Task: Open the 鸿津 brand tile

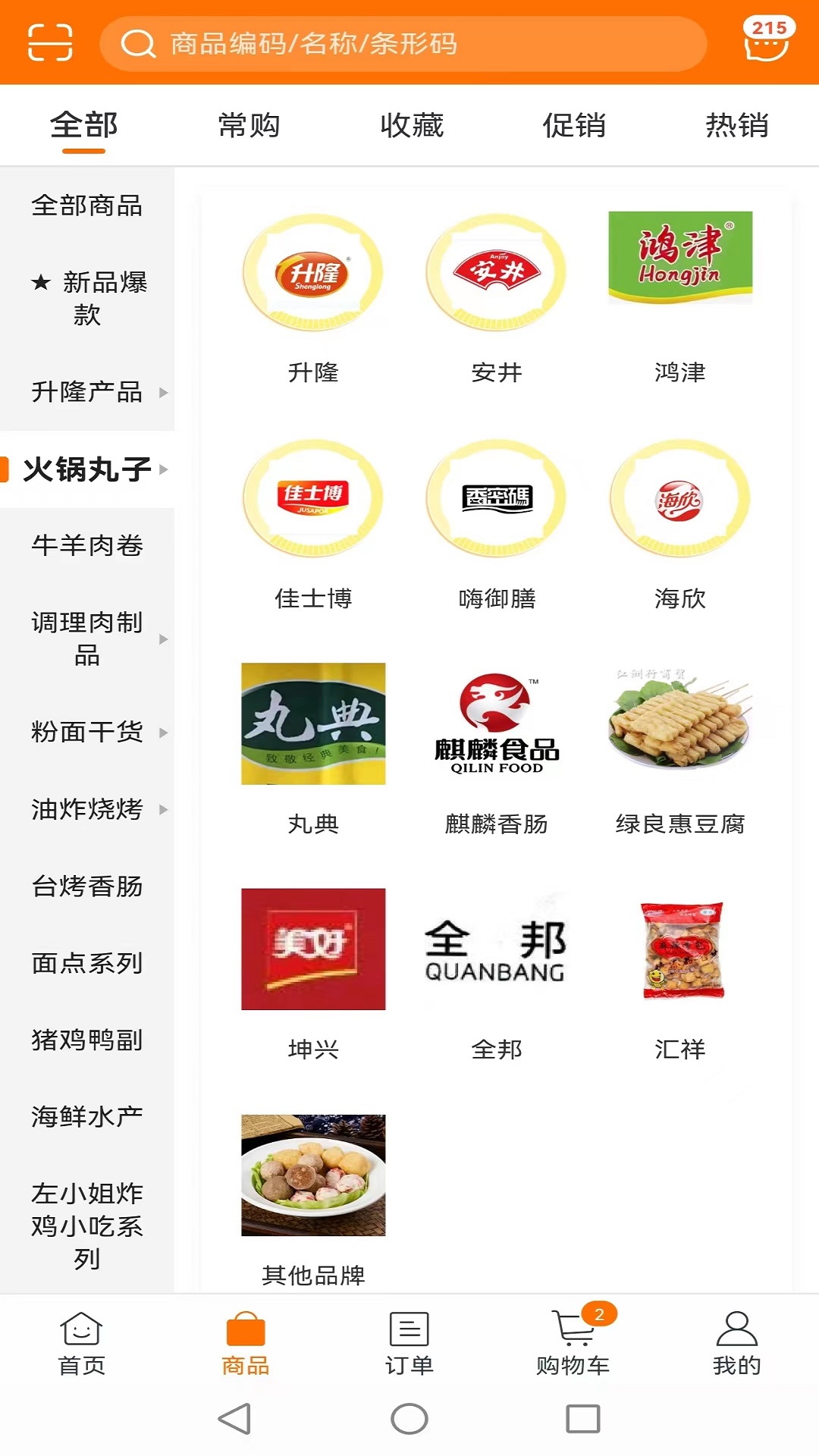Action: (680, 297)
